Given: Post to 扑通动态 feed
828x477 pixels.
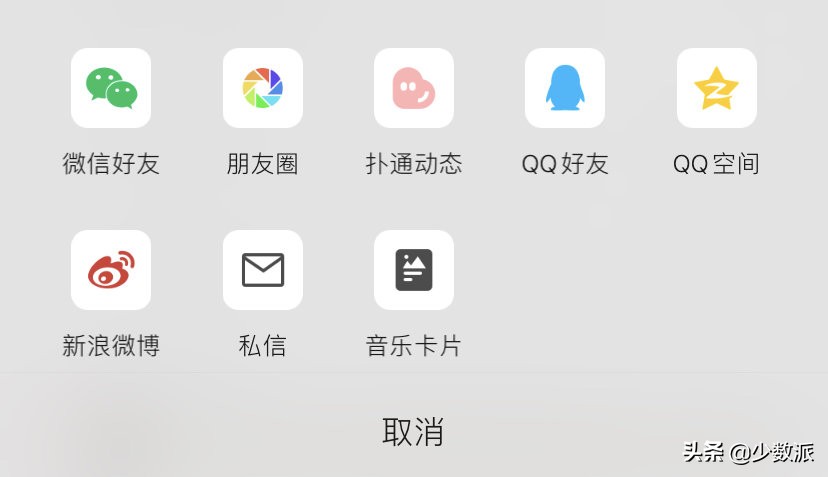Looking at the screenshot, I should click(x=414, y=89).
